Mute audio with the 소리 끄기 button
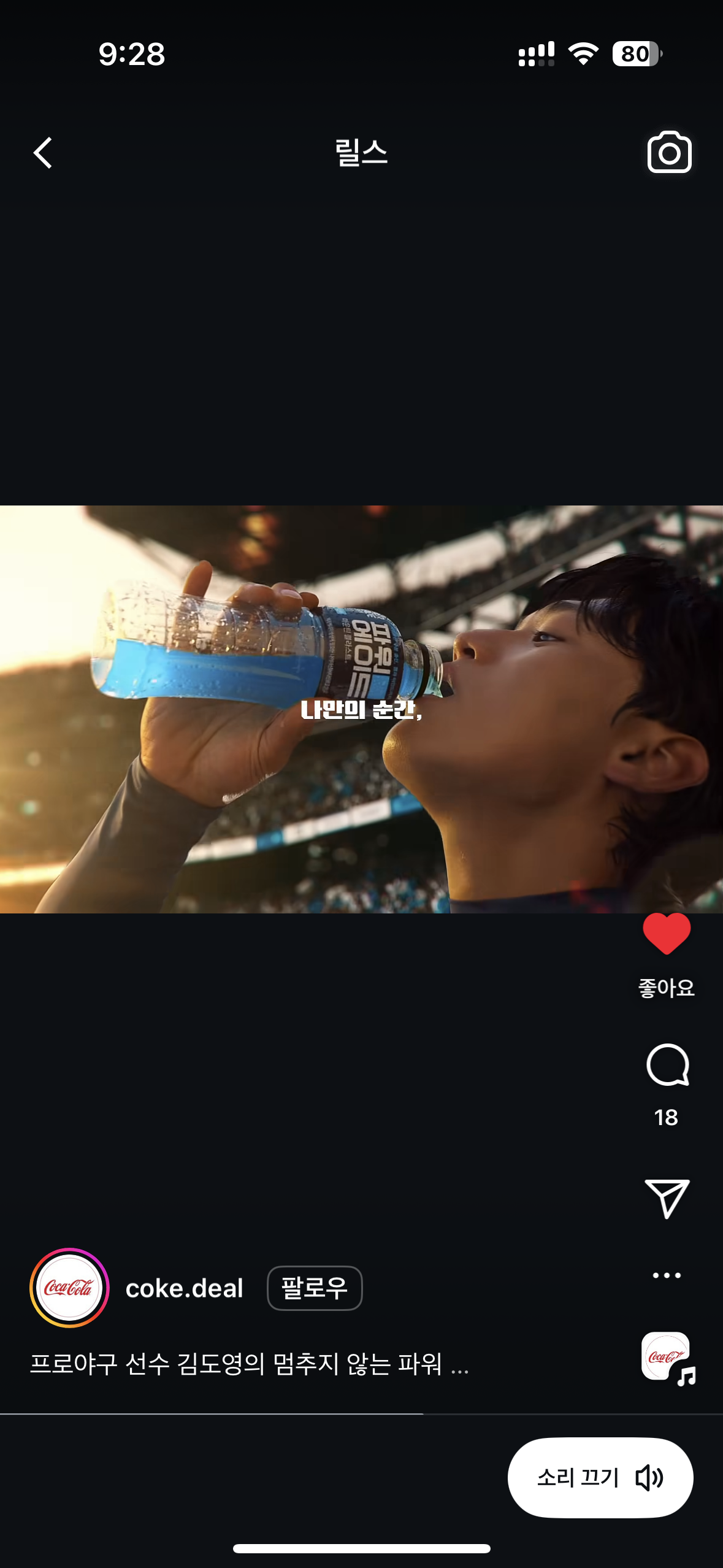The height and width of the screenshot is (1568, 723). point(600,1477)
